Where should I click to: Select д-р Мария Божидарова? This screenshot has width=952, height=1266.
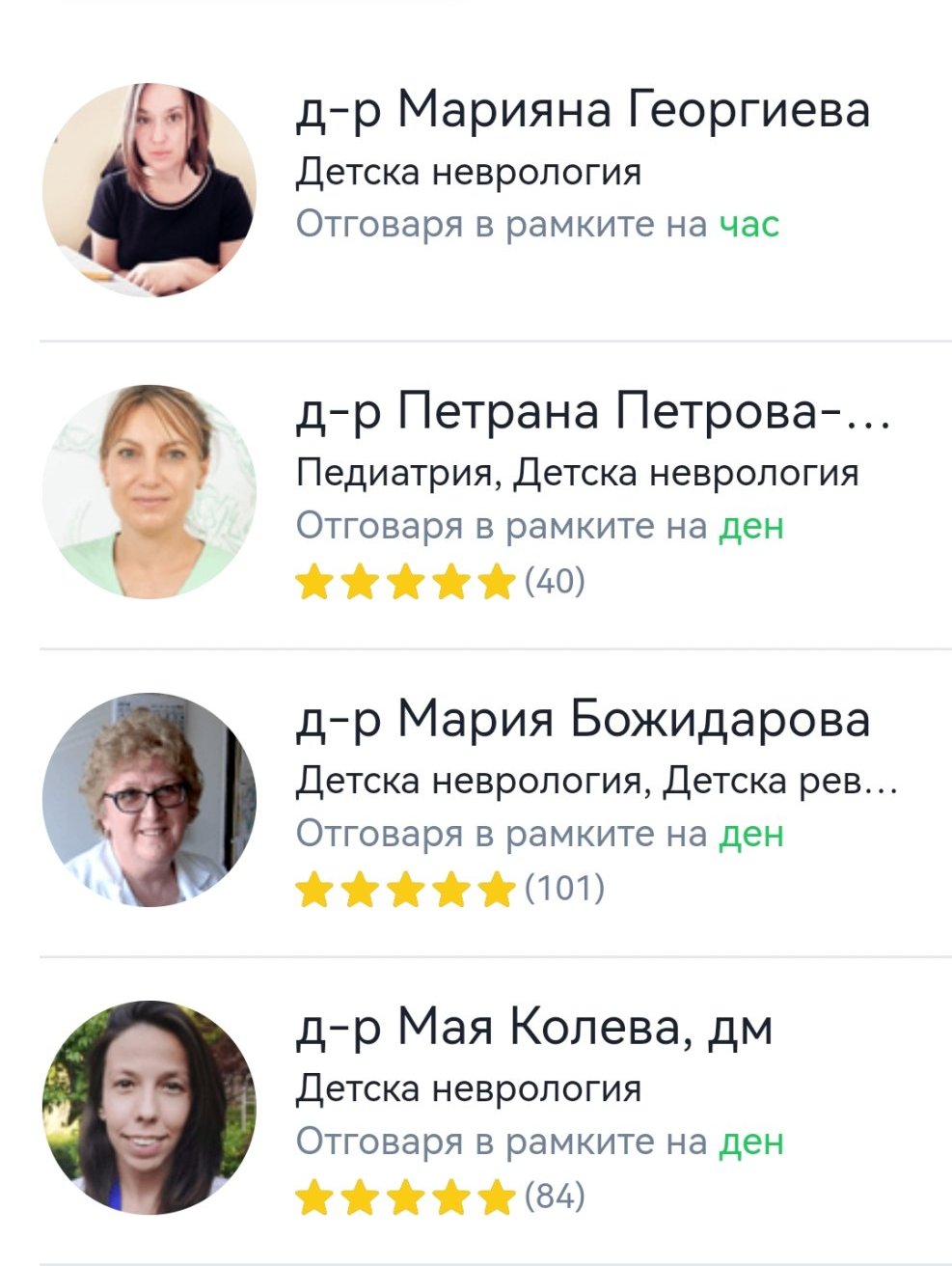click(x=582, y=720)
